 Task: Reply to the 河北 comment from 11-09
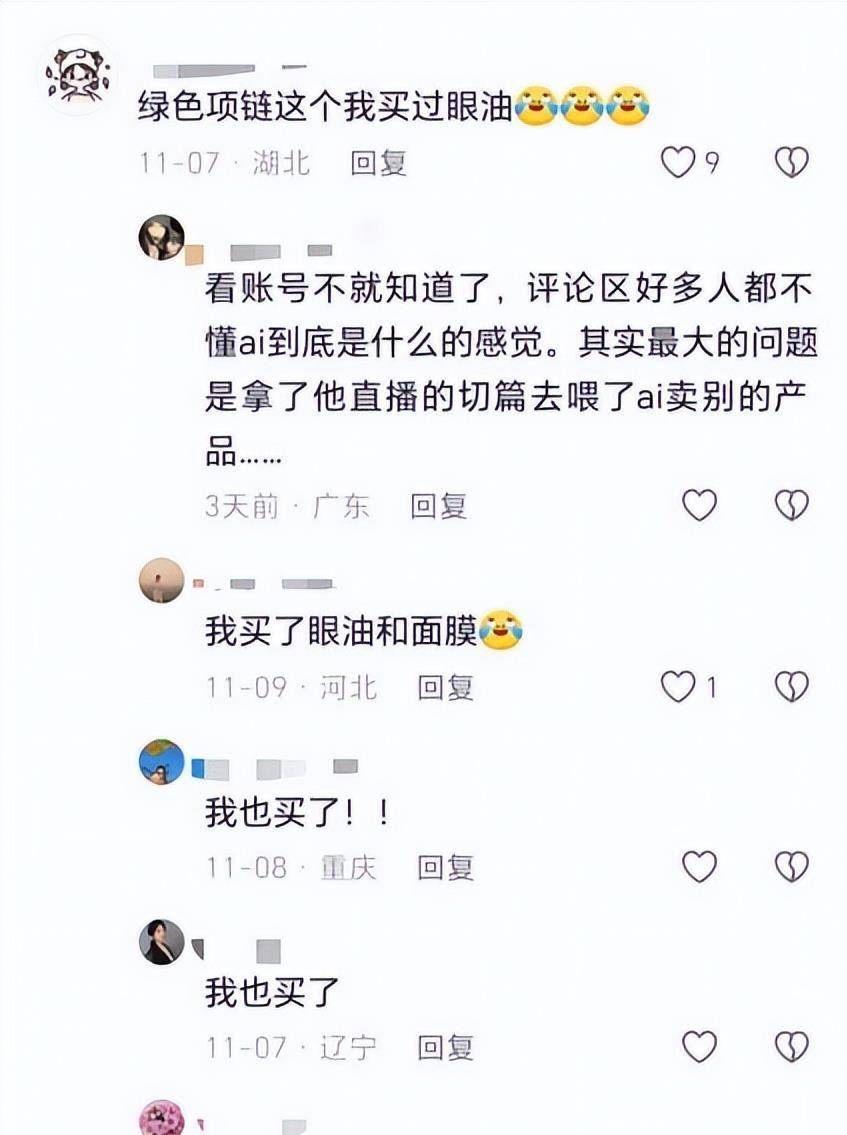pos(445,687)
